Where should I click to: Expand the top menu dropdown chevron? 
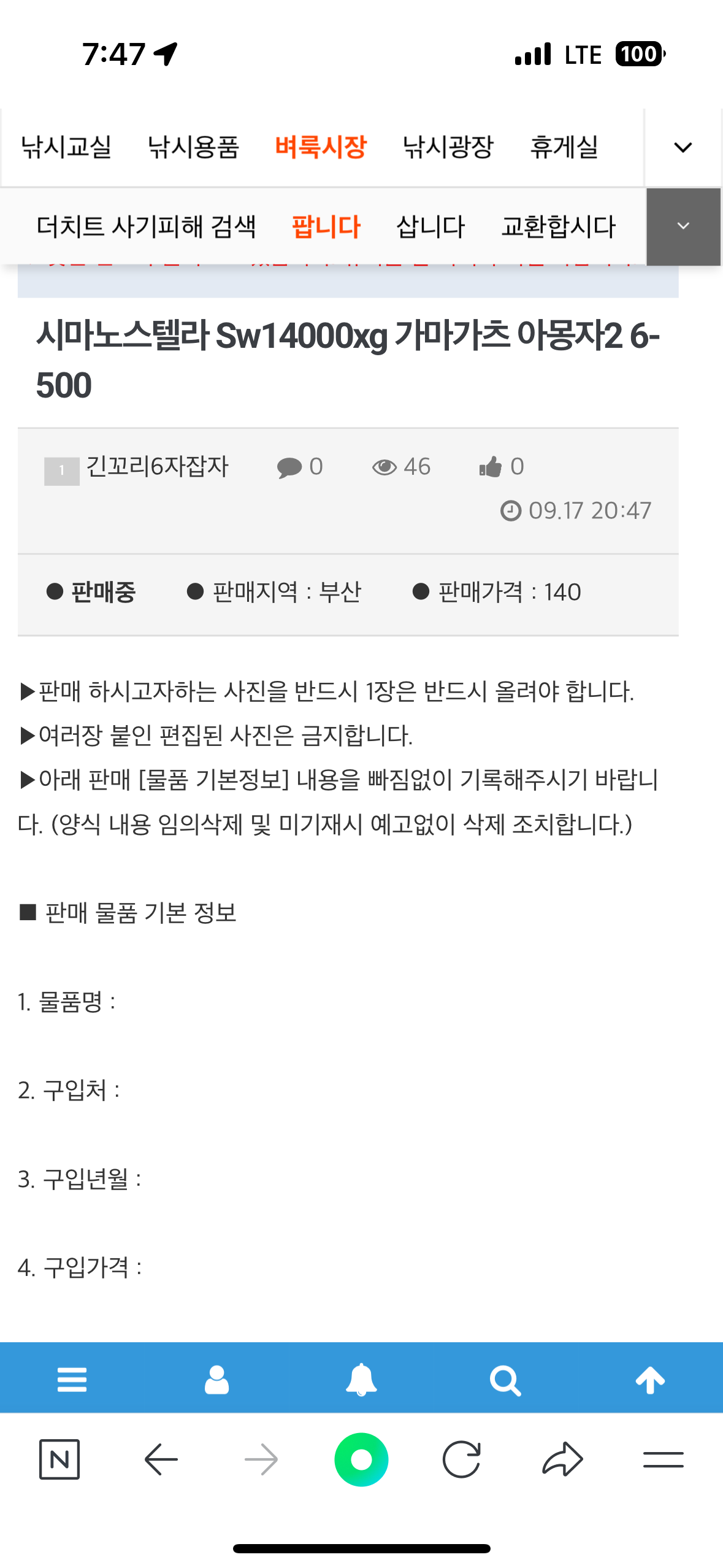(x=683, y=148)
